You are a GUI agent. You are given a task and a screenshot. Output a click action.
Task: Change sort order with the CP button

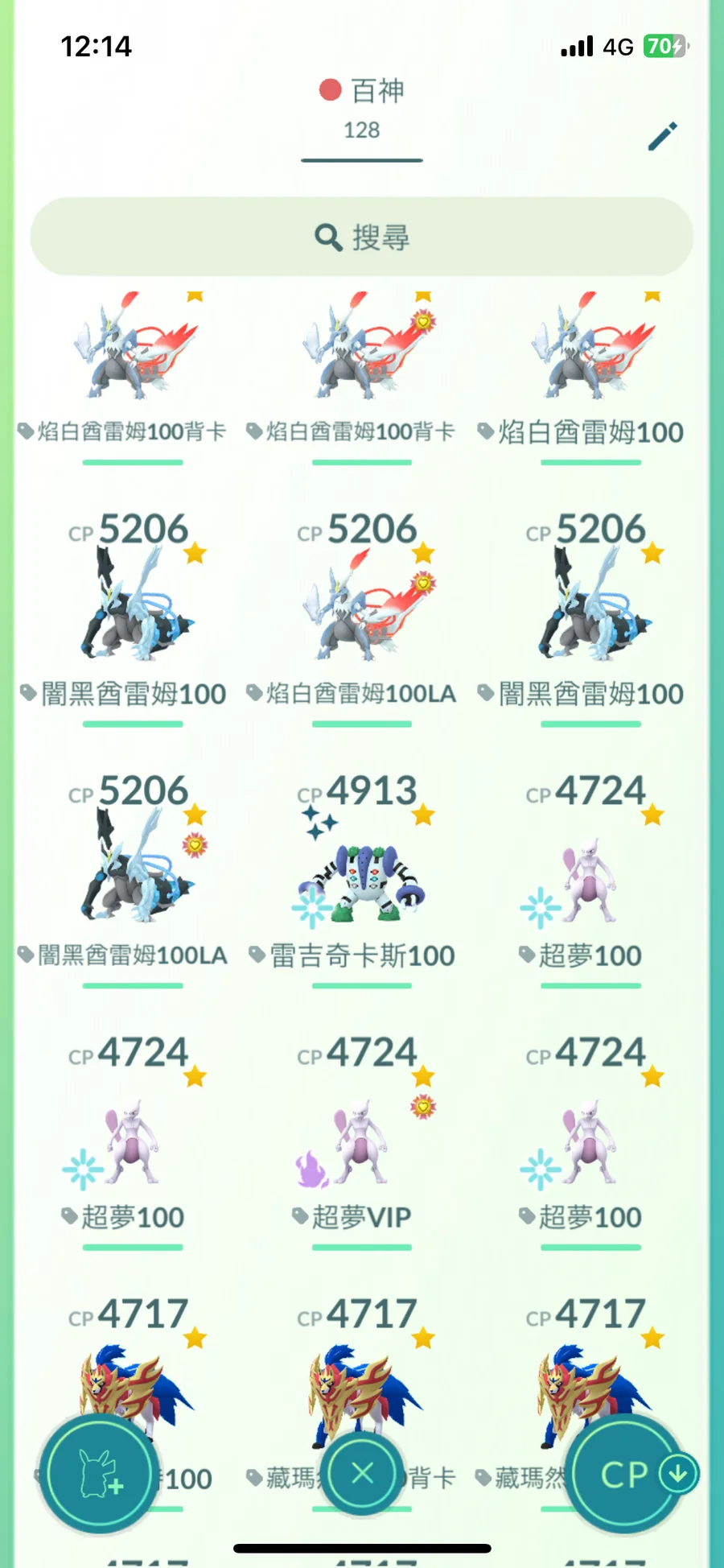[x=625, y=1474]
